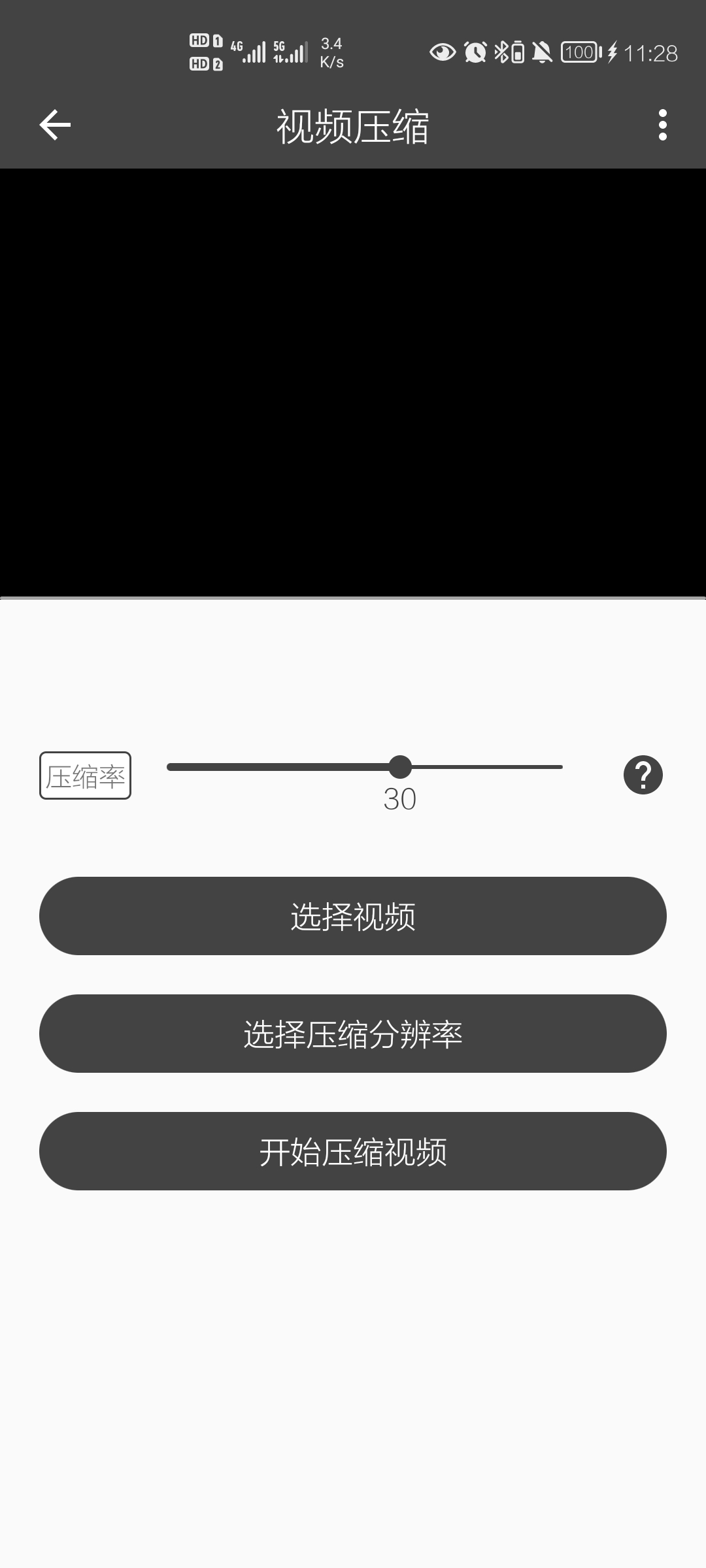
Task: Open 选择压缩分辨率 to pick a resolution
Action: coord(353,1034)
